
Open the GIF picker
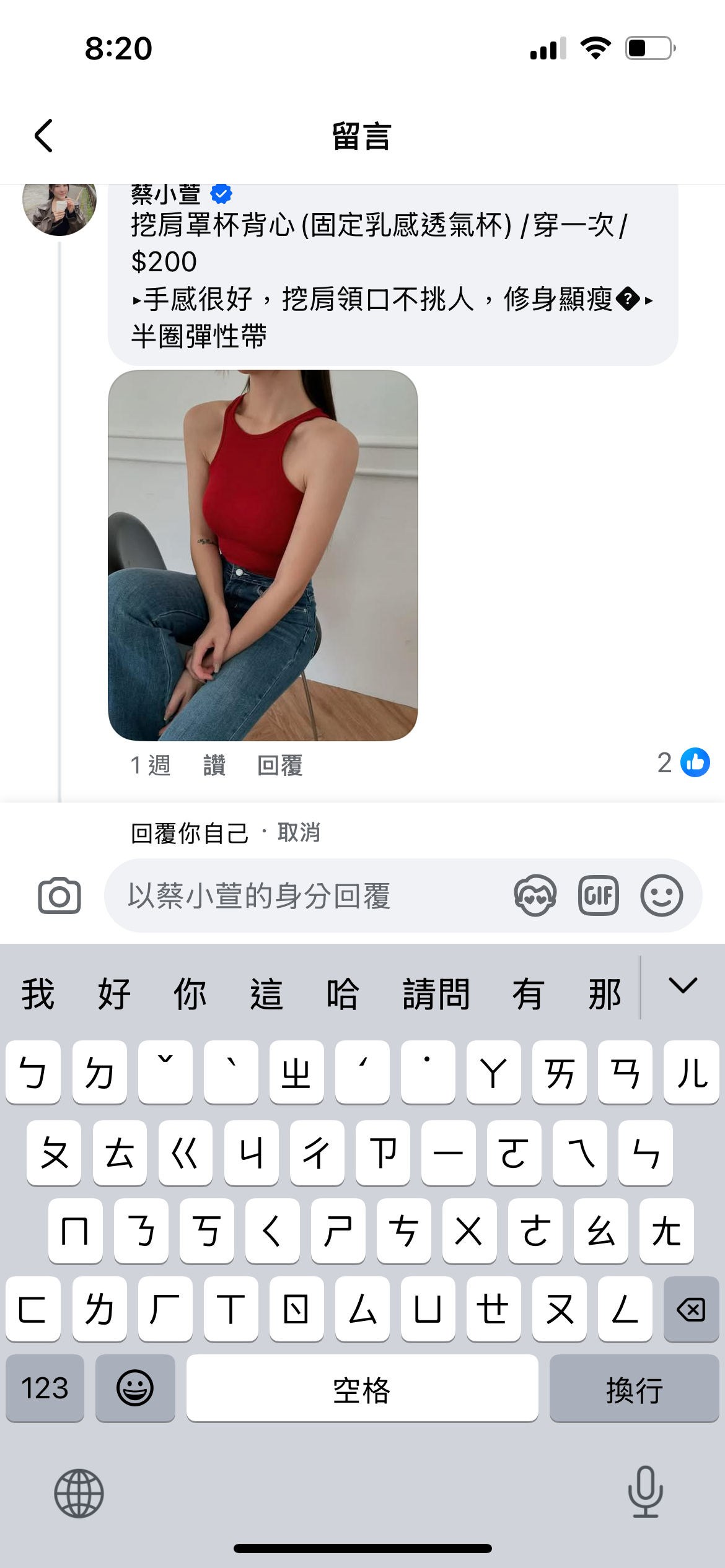[x=598, y=895]
